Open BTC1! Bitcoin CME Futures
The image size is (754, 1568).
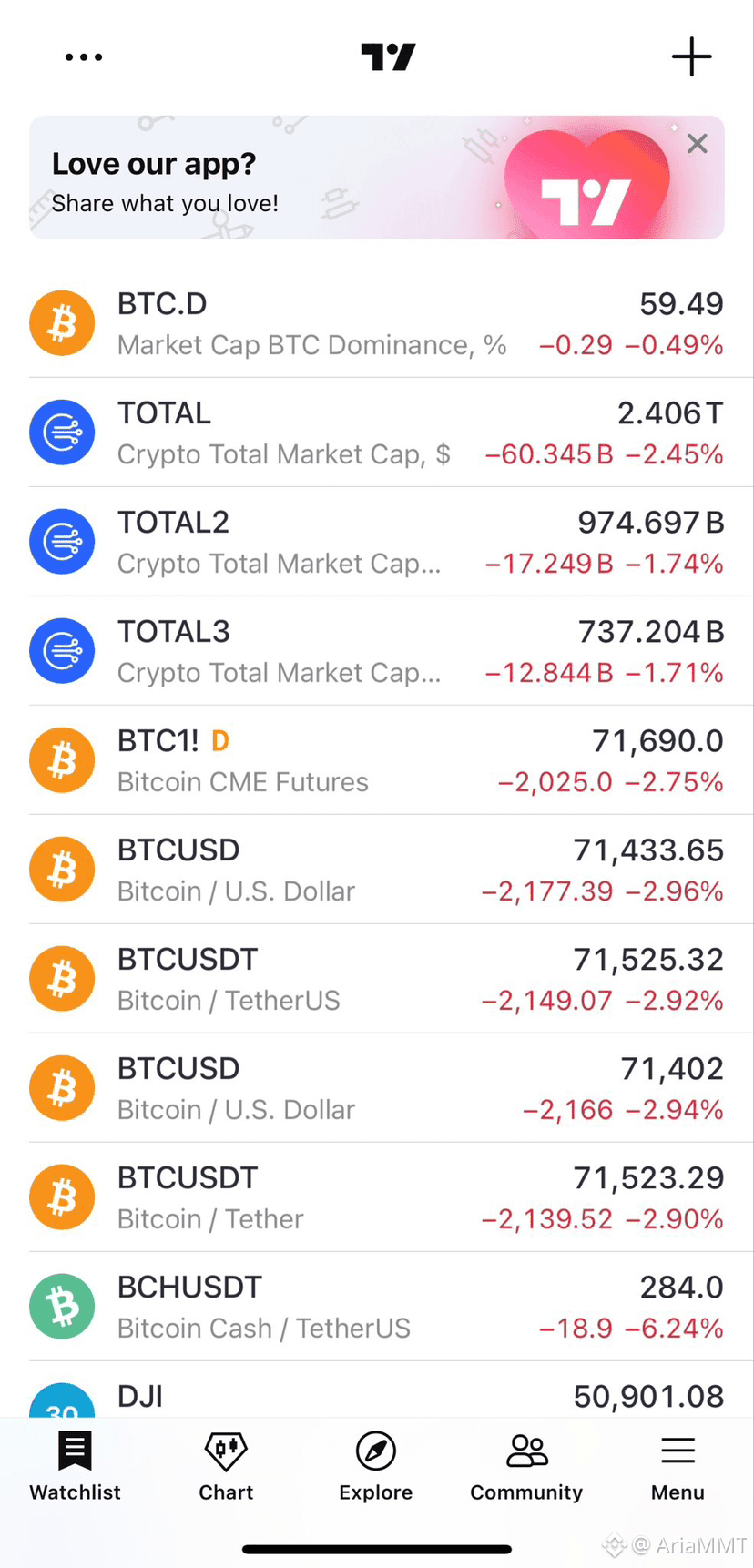coord(377,760)
